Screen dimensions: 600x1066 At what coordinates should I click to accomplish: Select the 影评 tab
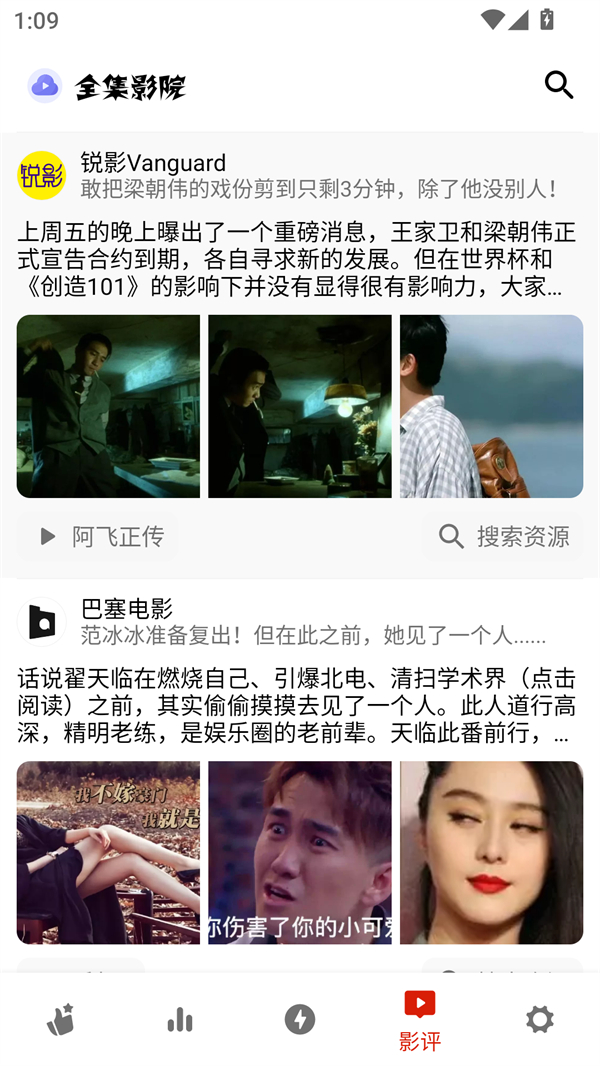[x=420, y=1019]
